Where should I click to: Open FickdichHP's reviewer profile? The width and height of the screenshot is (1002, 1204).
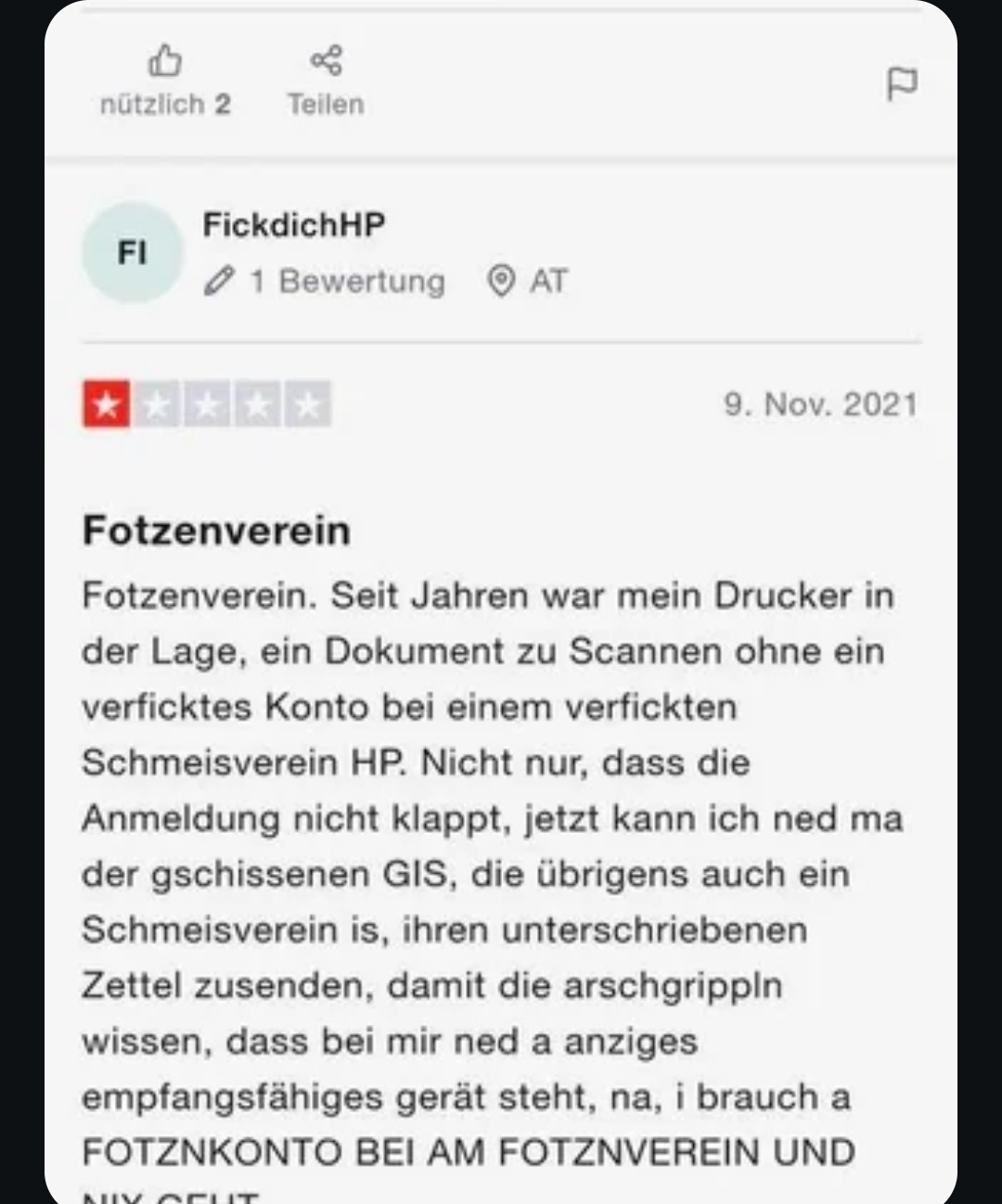(293, 224)
